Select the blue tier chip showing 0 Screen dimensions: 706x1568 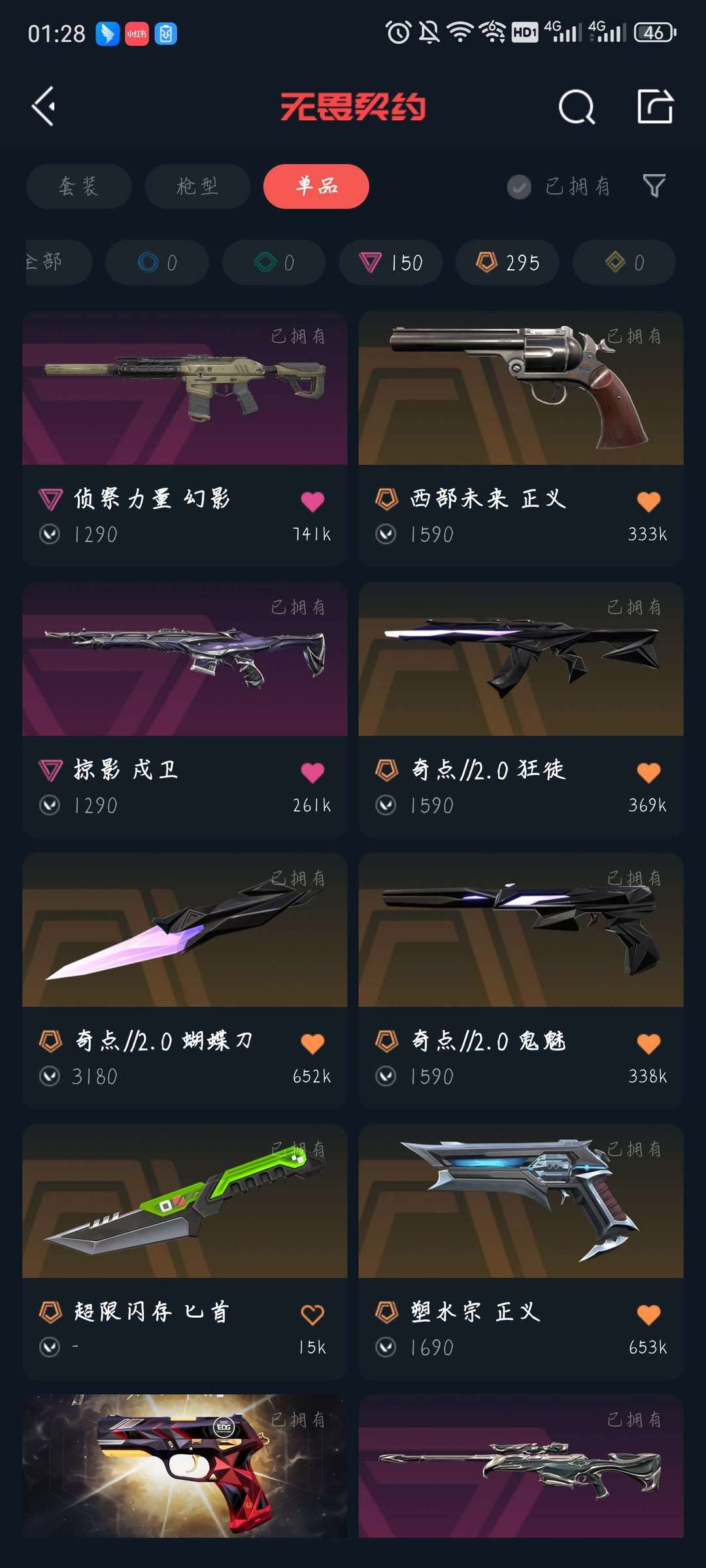click(x=157, y=263)
